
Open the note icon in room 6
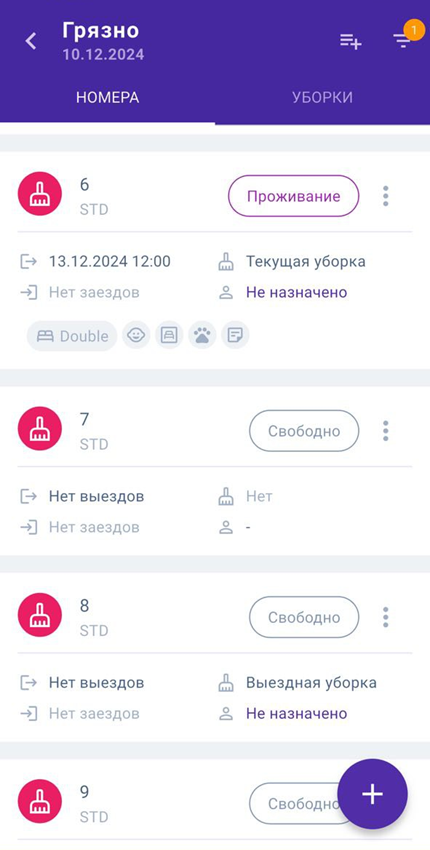(235, 336)
